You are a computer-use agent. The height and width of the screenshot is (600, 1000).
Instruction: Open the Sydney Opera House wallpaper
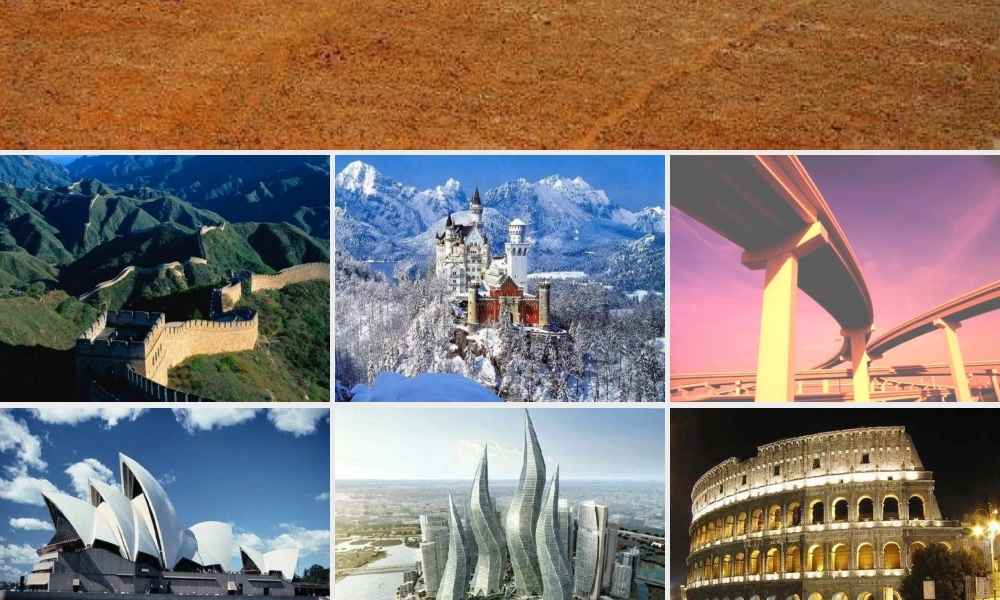[x=165, y=503]
